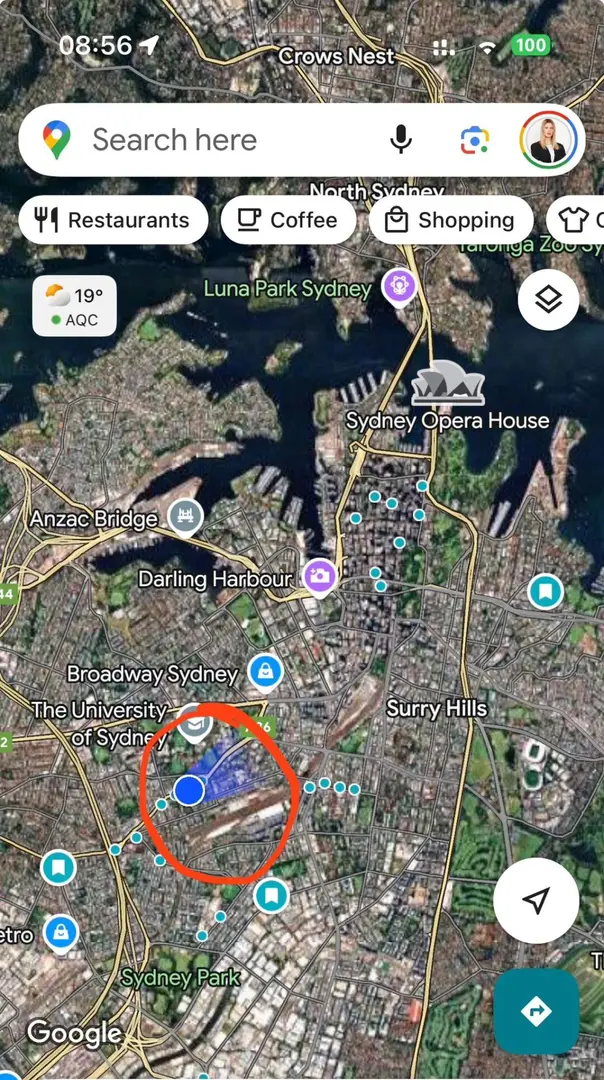Image resolution: width=604 pixels, height=1080 pixels.
Task: Open the map layers button
Action: tap(548, 300)
